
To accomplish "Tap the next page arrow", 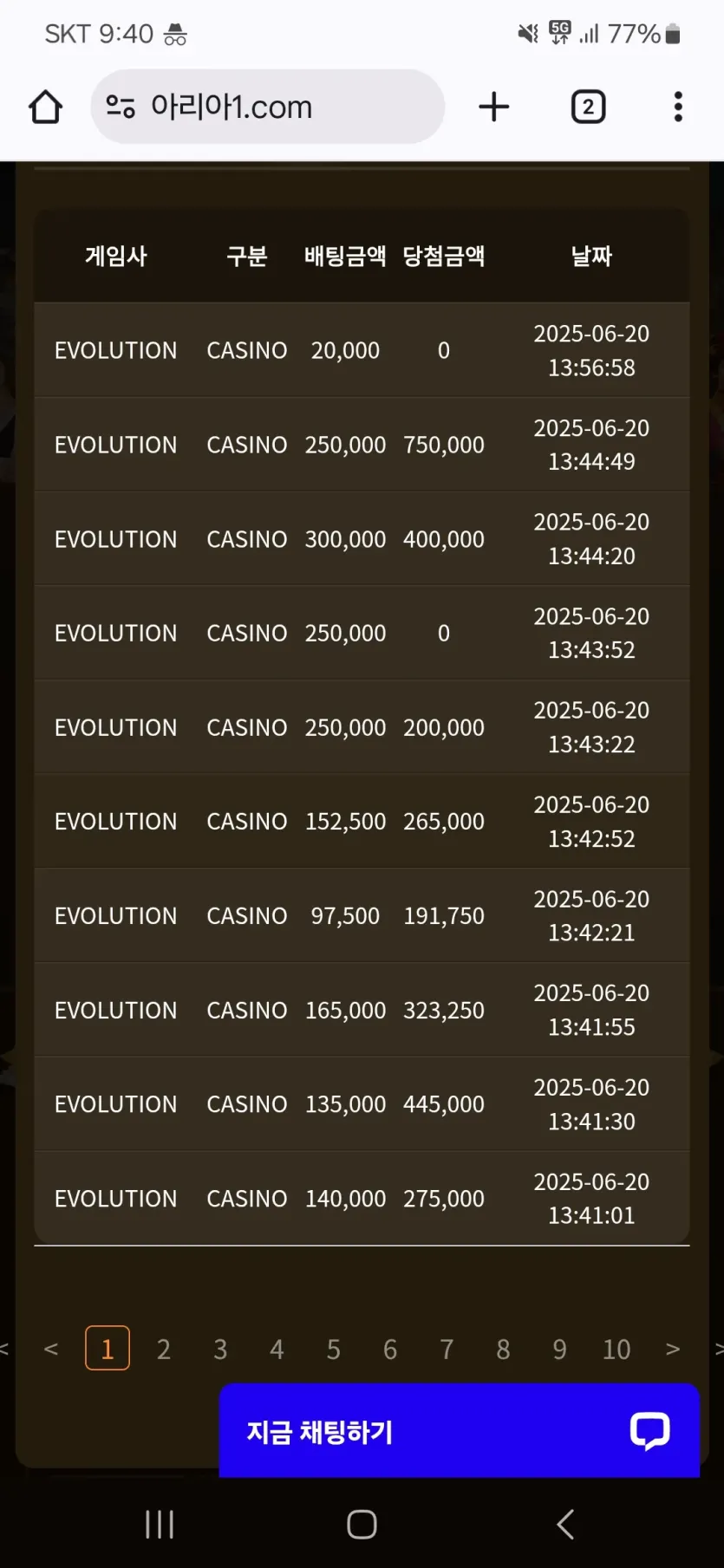I will point(673,1349).
